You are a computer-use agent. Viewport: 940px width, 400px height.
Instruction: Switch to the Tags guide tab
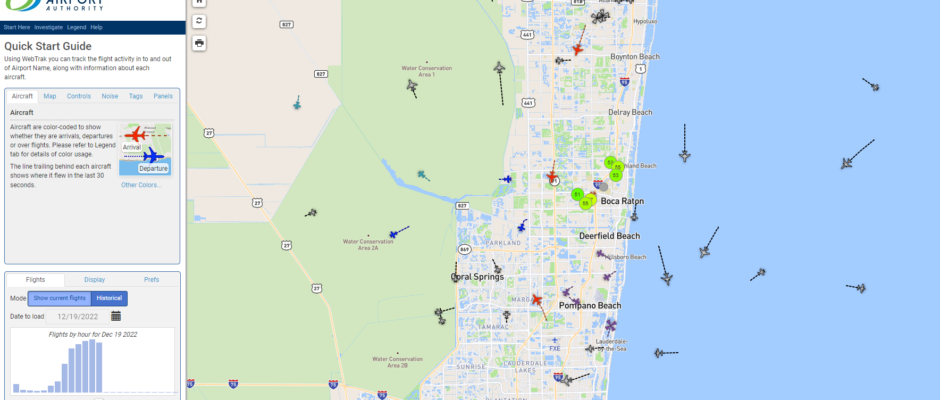[x=136, y=96]
